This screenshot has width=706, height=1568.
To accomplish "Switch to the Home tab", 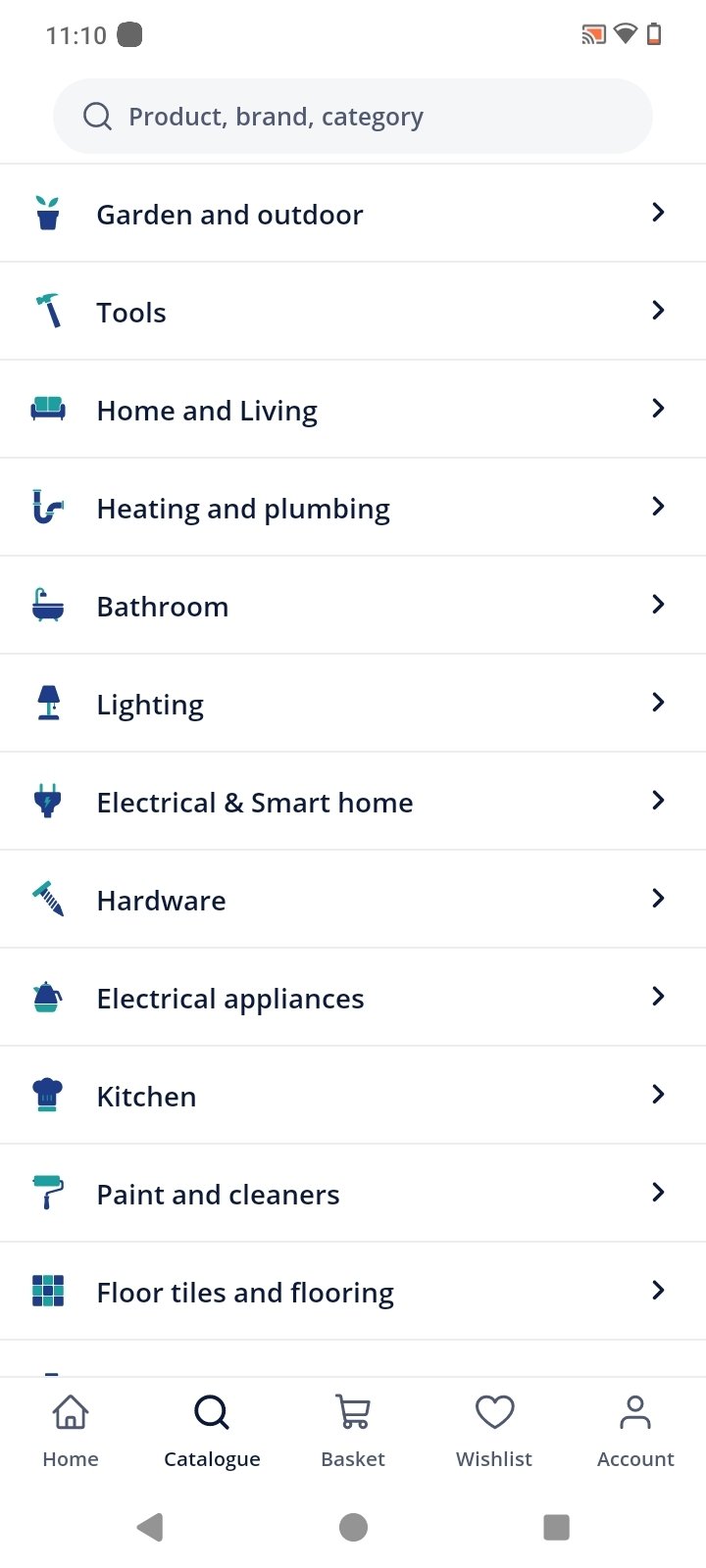I will coord(71,1431).
